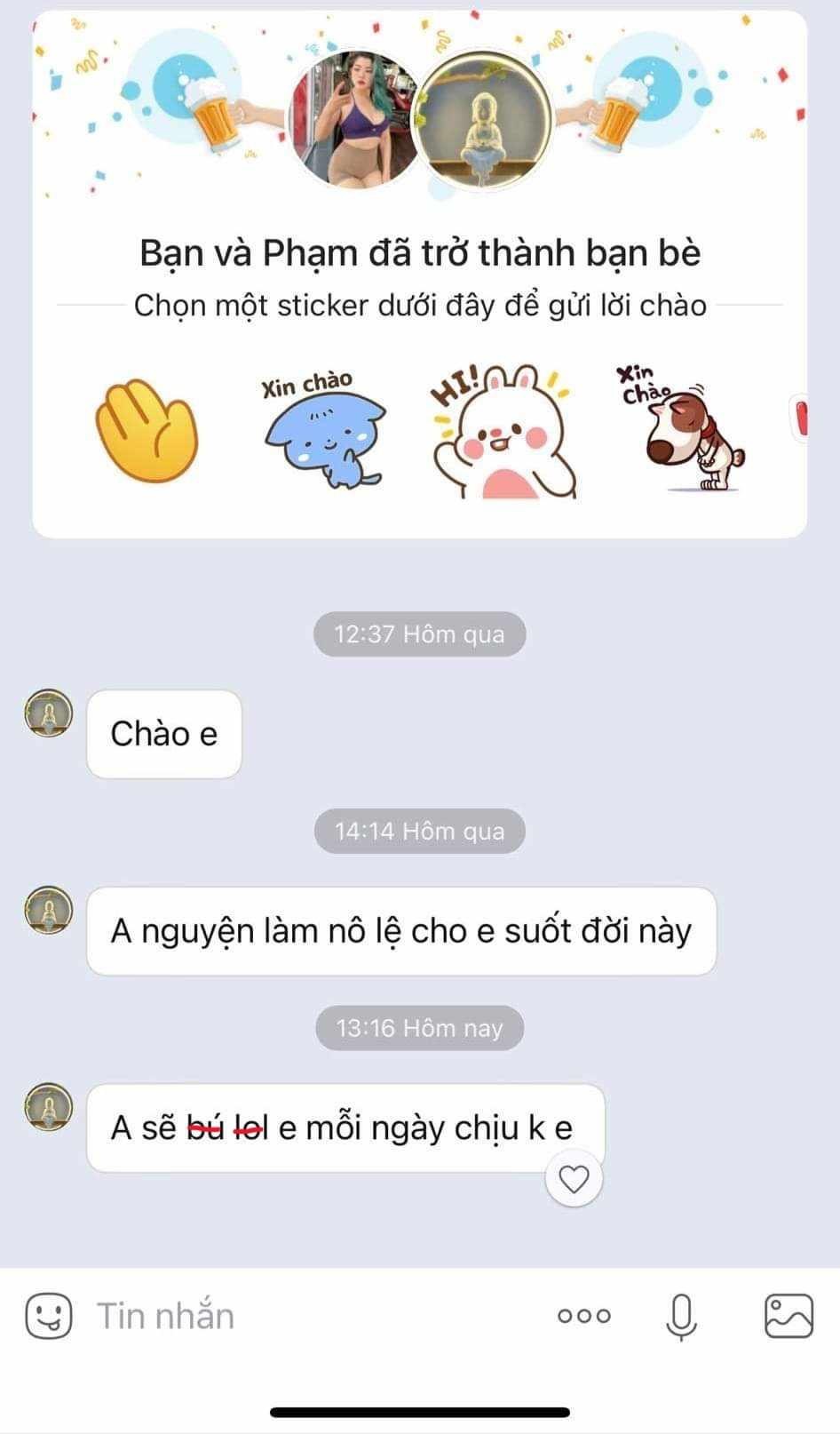Attach a photo from the gallery
The height and width of the screenshot is (1434, 840).
[788, 1316]
